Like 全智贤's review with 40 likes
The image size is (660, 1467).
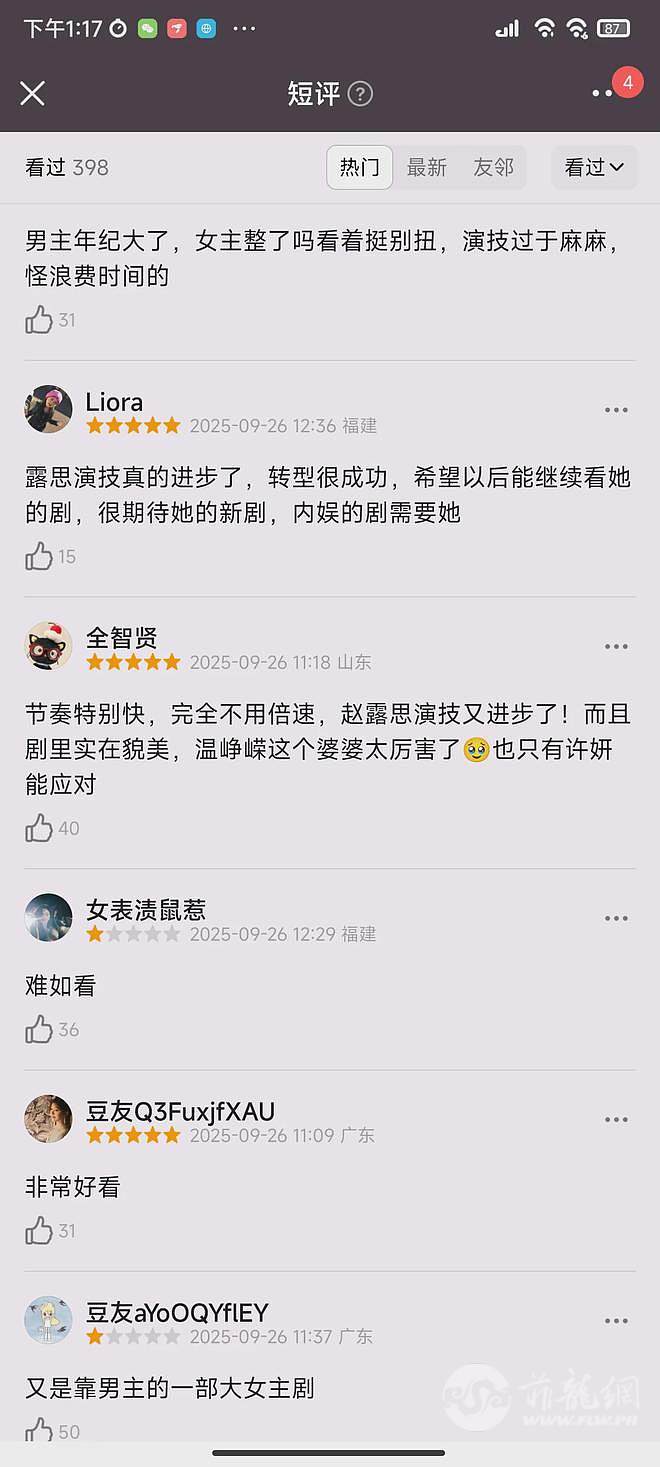40,828
